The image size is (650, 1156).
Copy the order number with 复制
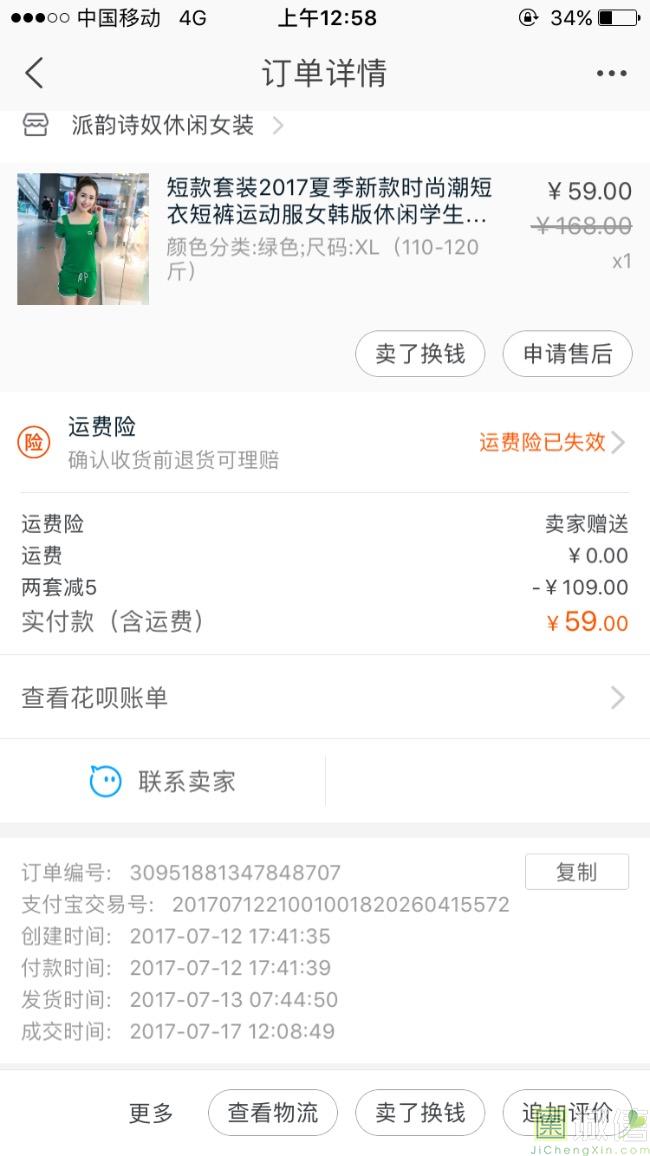(576, 872)
